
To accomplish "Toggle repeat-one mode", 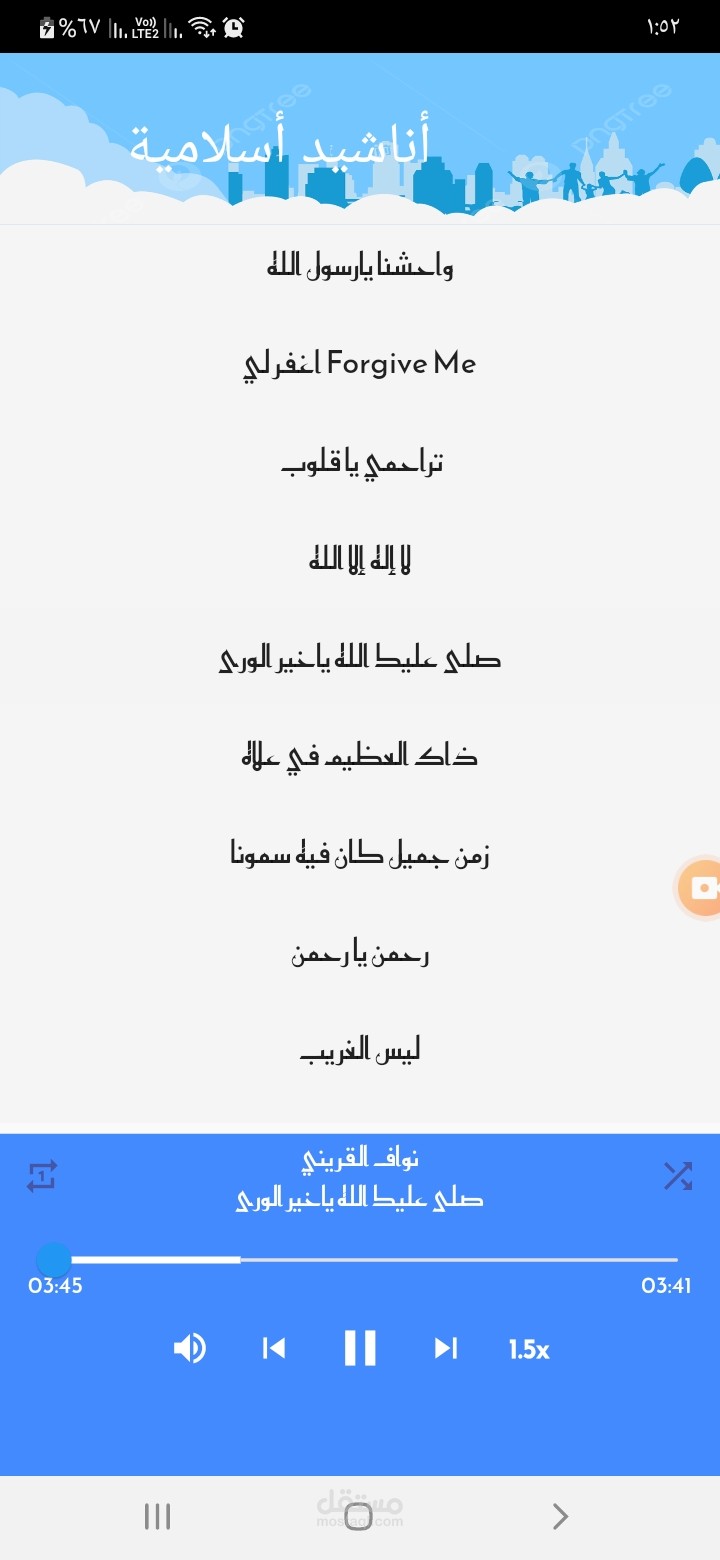I will [42, 1176].
